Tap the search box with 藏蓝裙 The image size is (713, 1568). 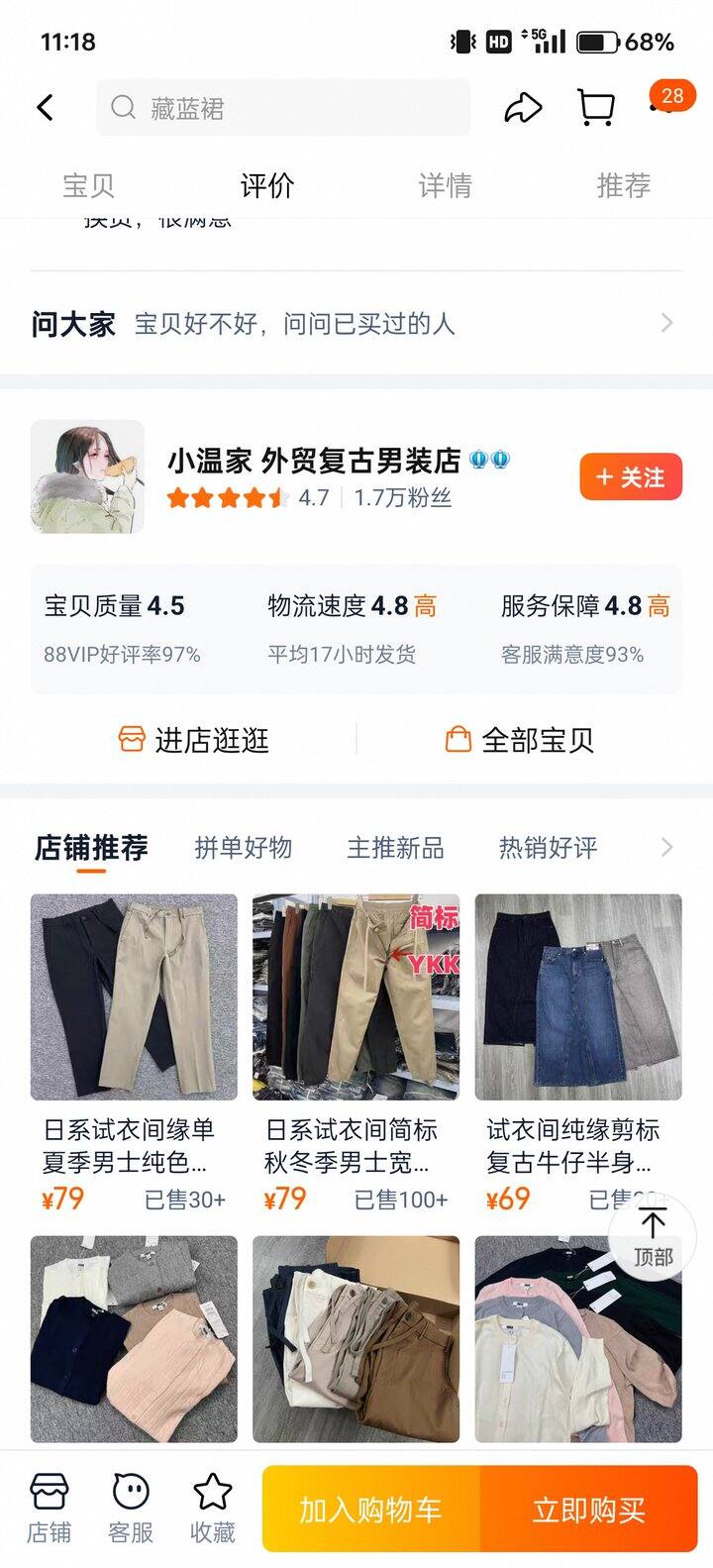pos(283,107)
